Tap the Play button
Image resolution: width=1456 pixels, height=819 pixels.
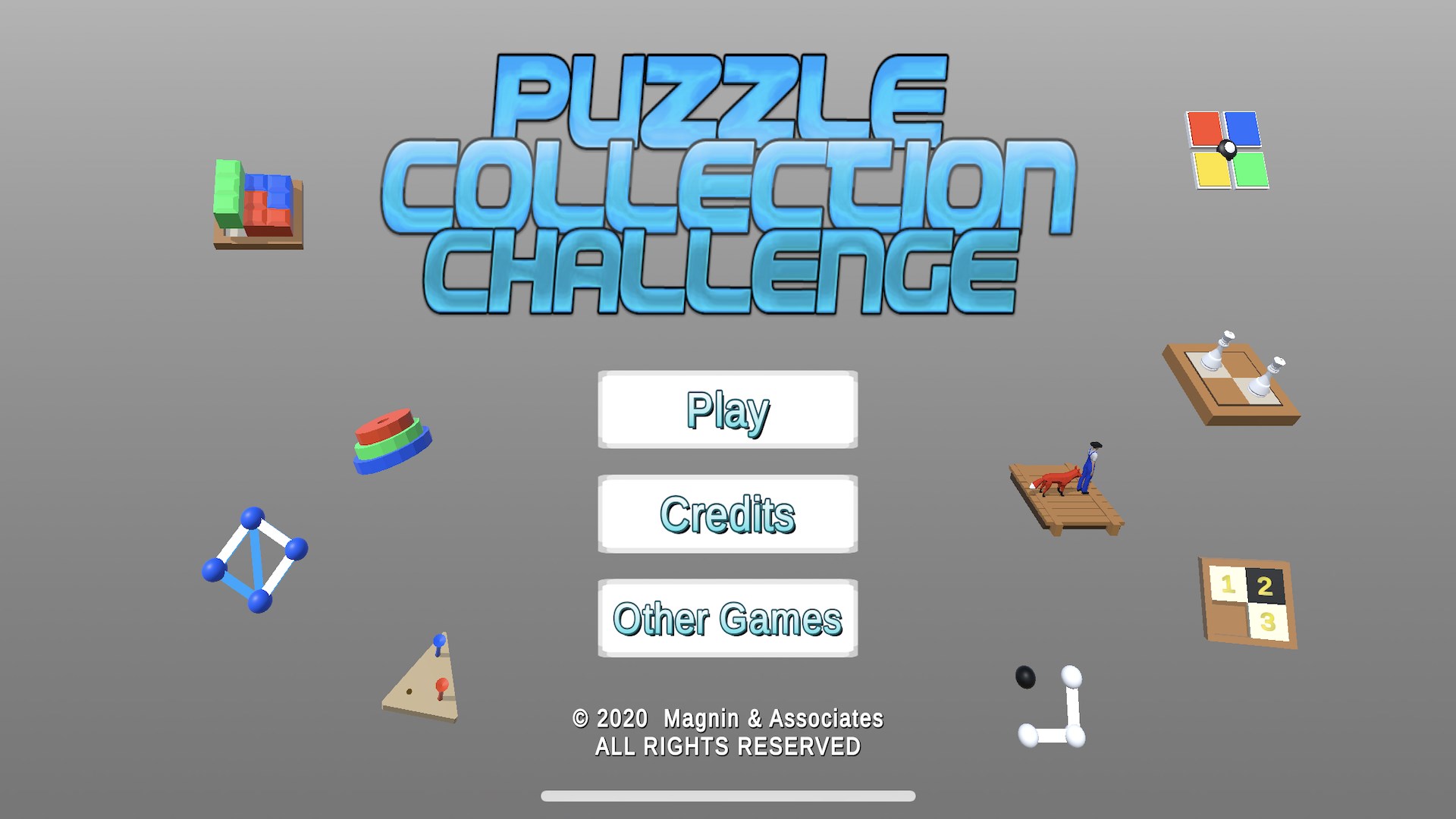(727, 409)
